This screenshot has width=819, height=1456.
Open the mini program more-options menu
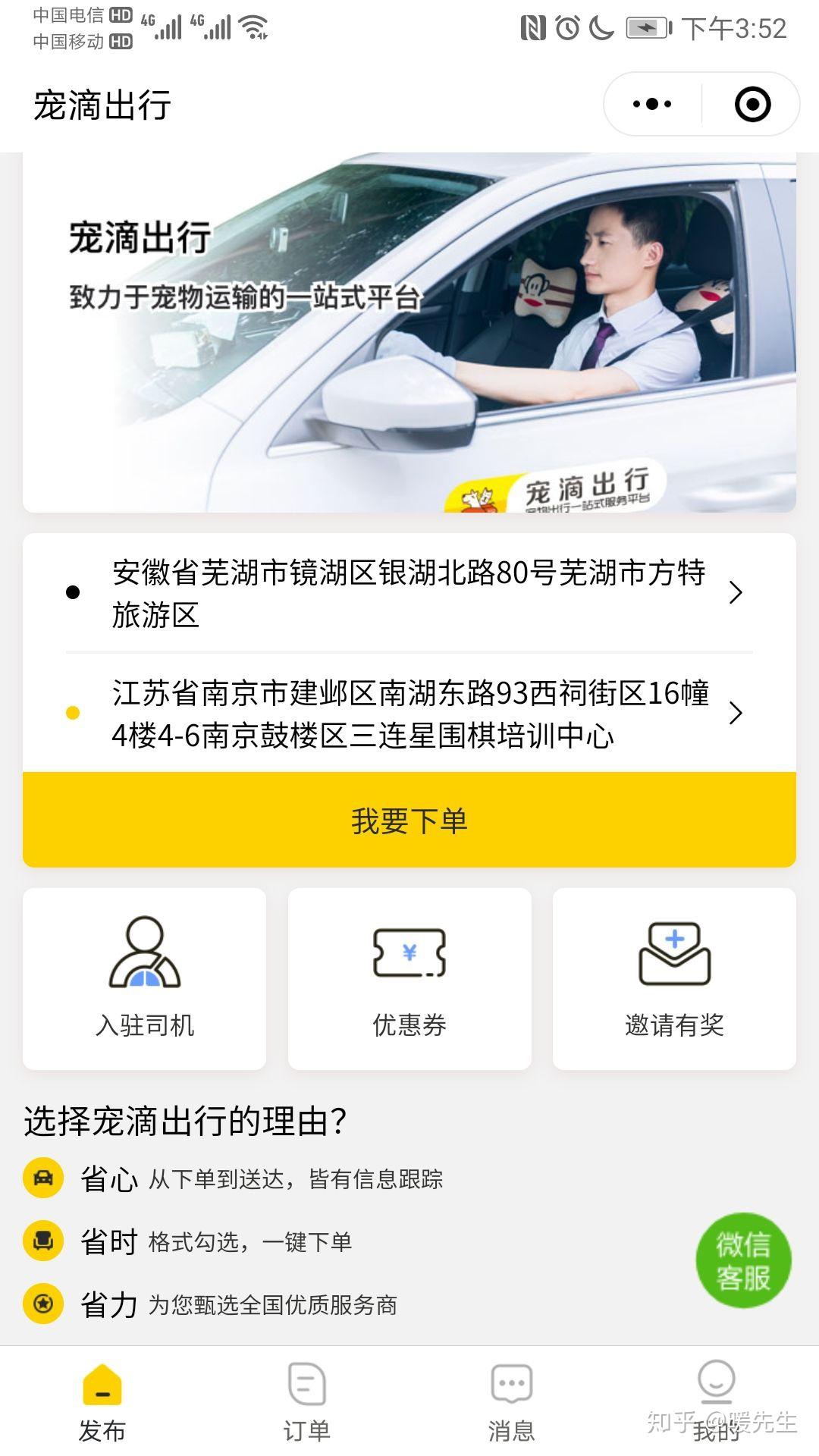[x=652, y=105]
